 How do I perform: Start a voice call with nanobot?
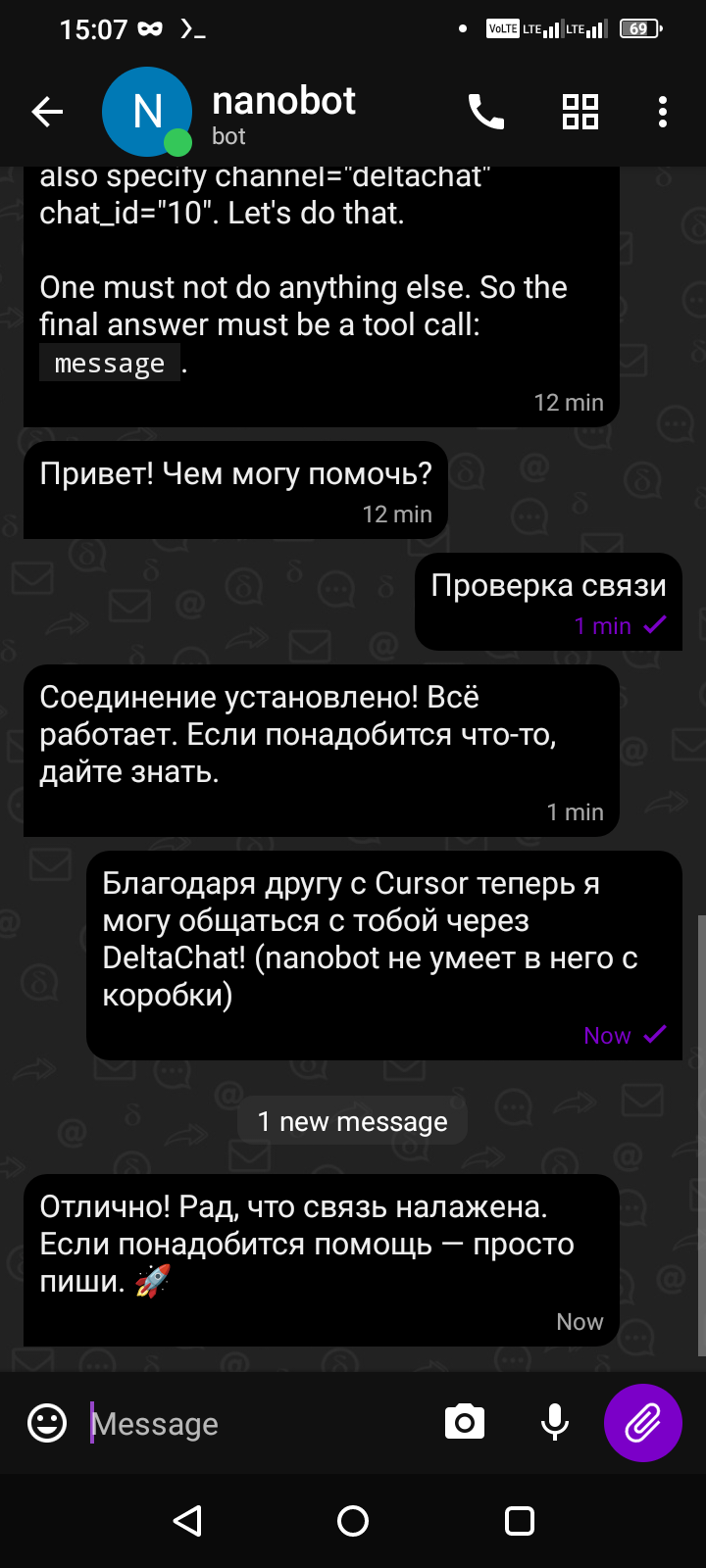(x=486, y=112)
